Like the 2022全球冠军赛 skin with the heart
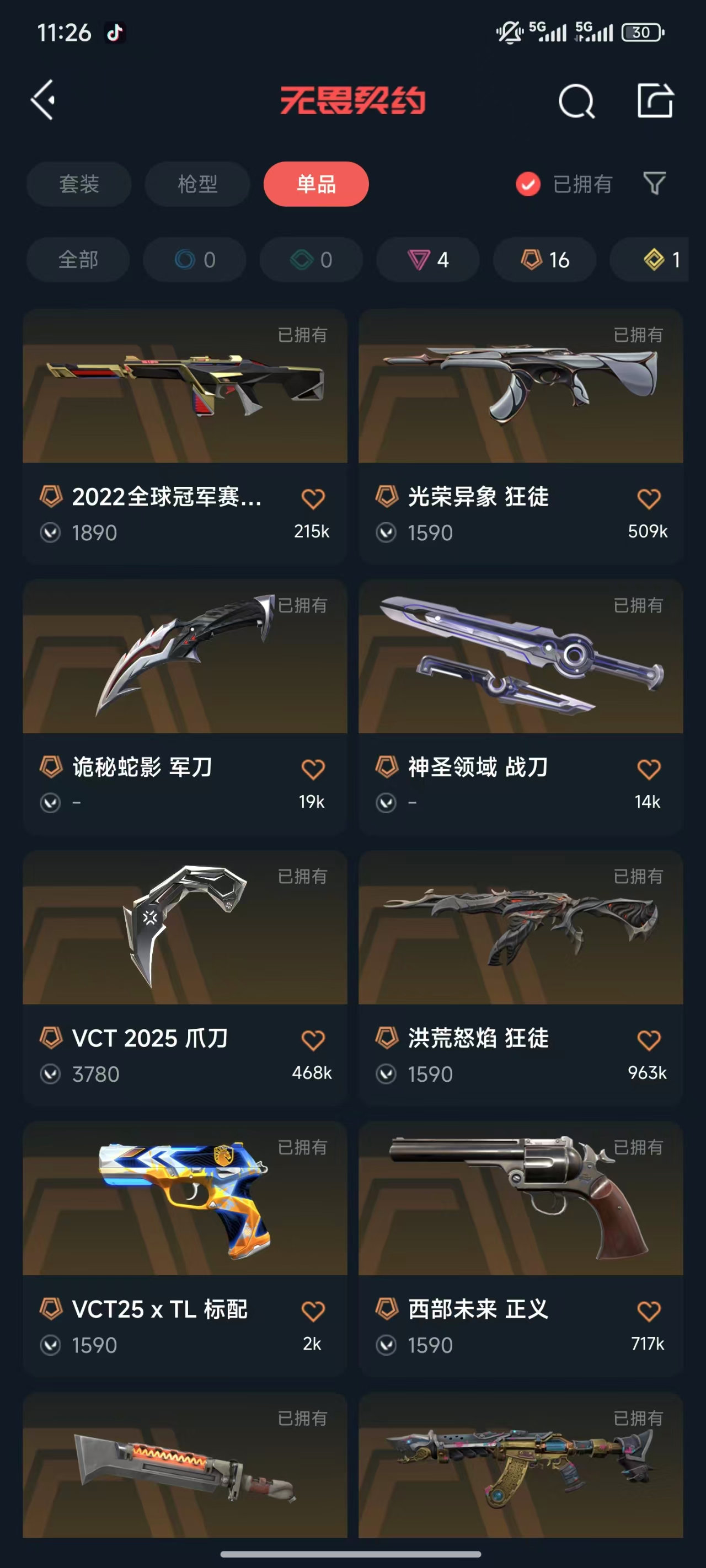 [x=313, y=498]
